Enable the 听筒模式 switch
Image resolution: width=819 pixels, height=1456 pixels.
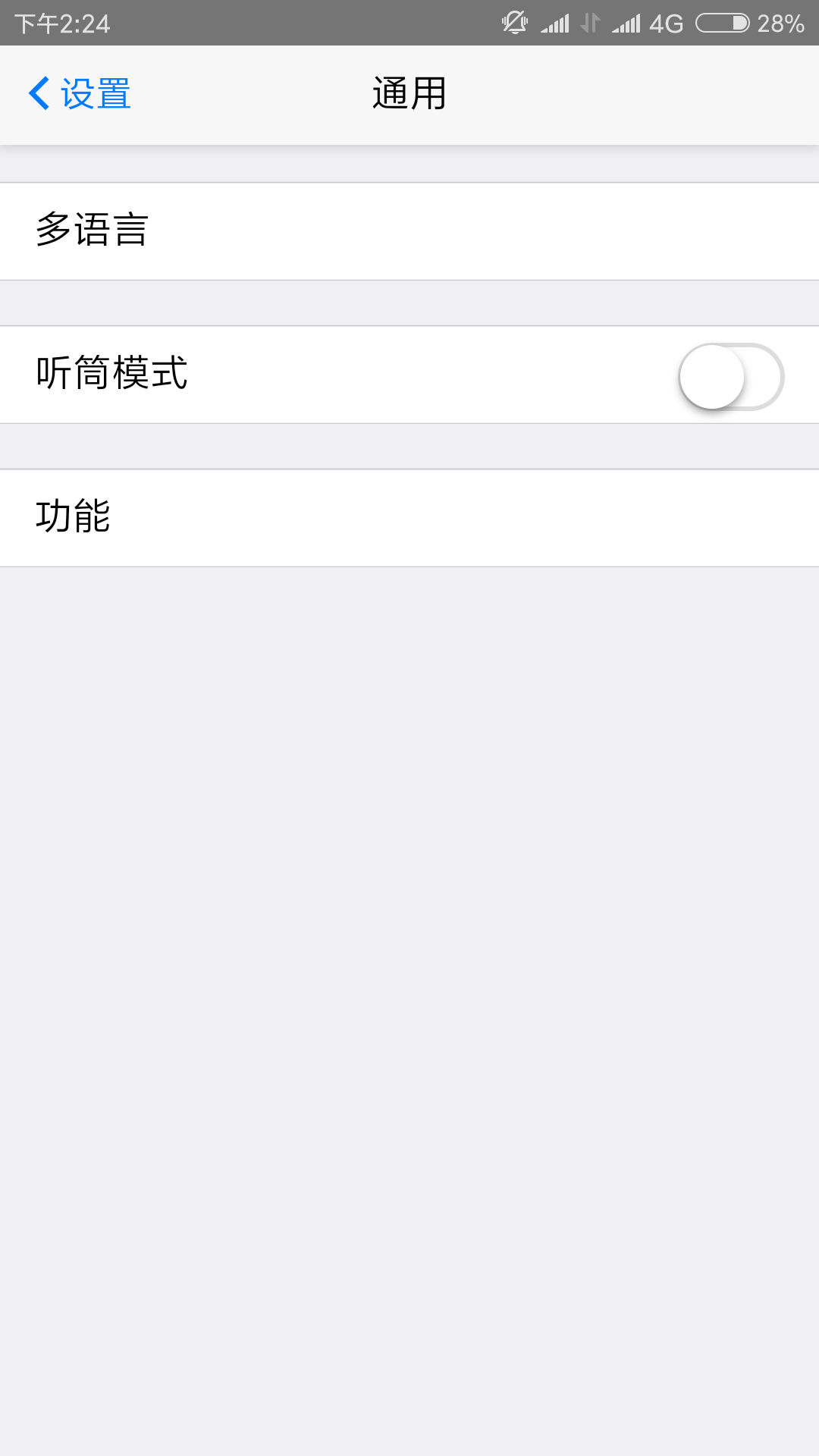pos(730,376)
